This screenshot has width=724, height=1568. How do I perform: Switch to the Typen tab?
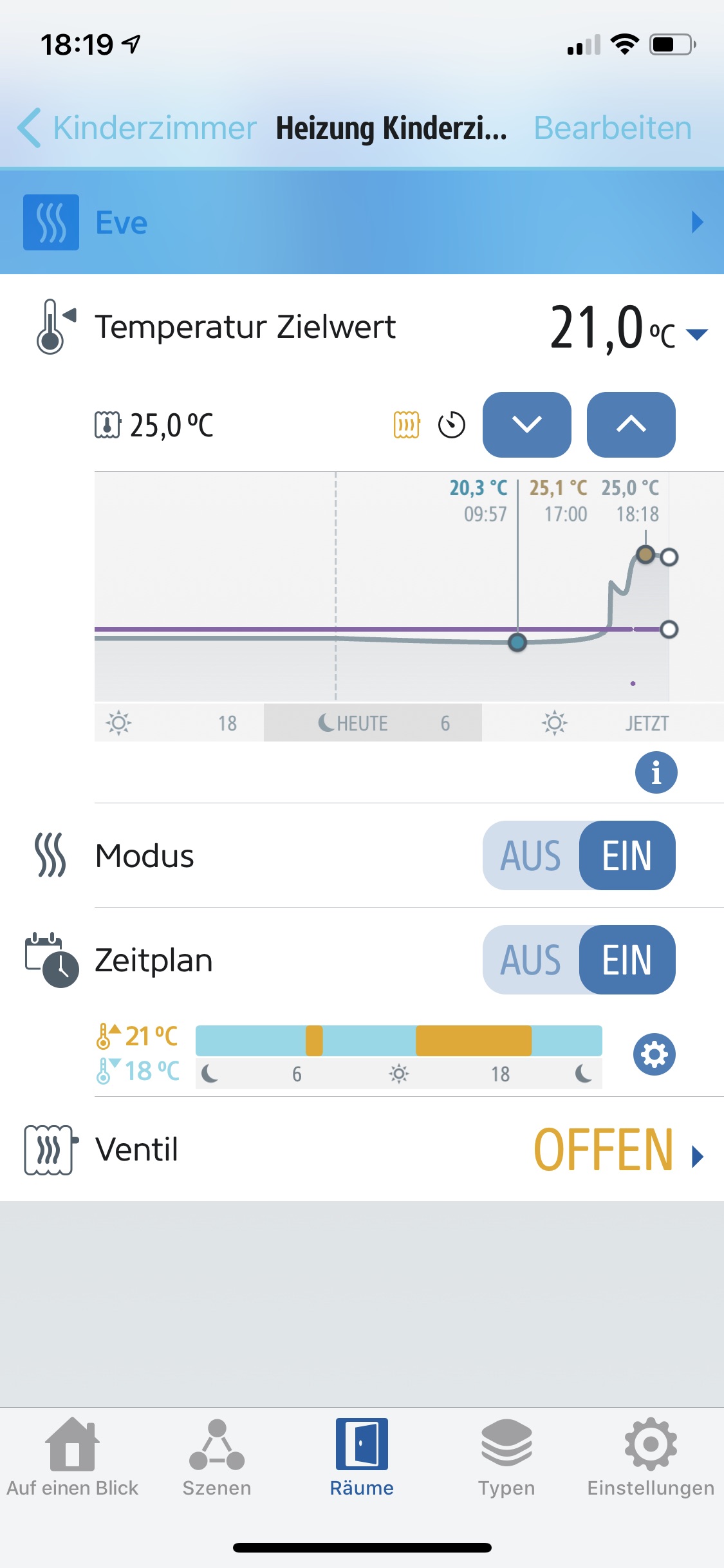coord(506,1457)
